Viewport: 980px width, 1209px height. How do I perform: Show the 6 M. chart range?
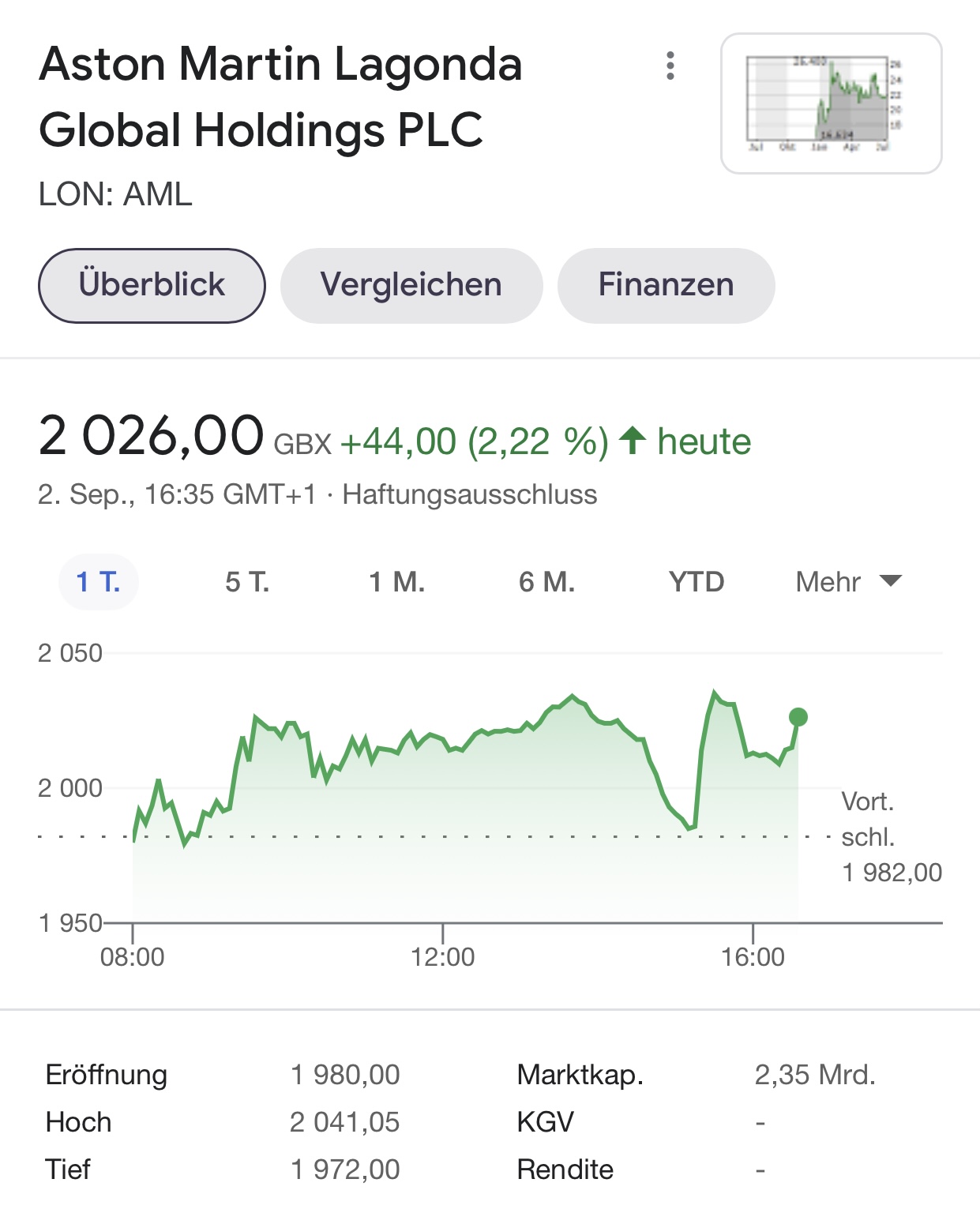[x=546, y=582]
